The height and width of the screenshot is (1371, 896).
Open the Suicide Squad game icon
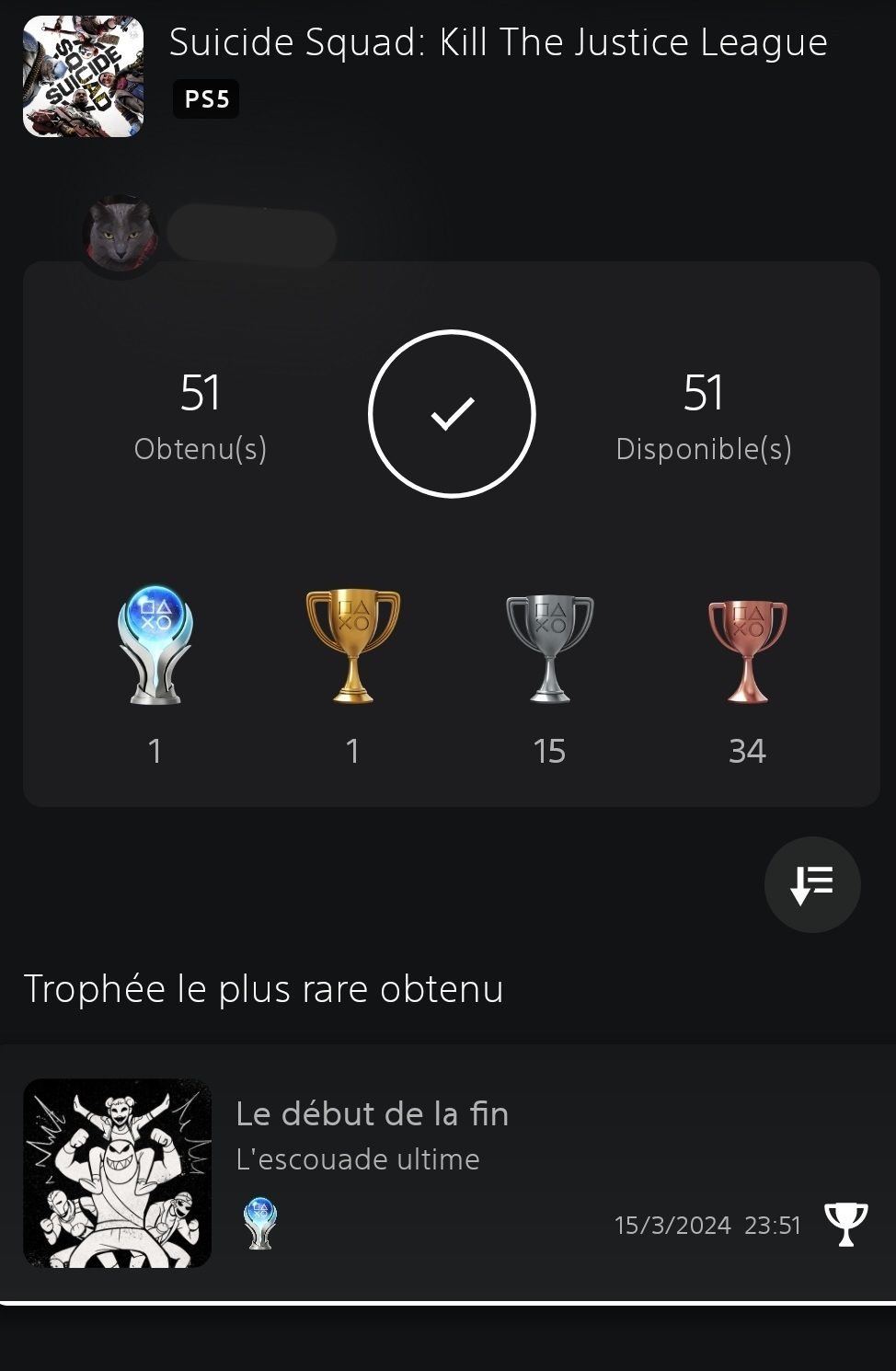pos(83,76)
